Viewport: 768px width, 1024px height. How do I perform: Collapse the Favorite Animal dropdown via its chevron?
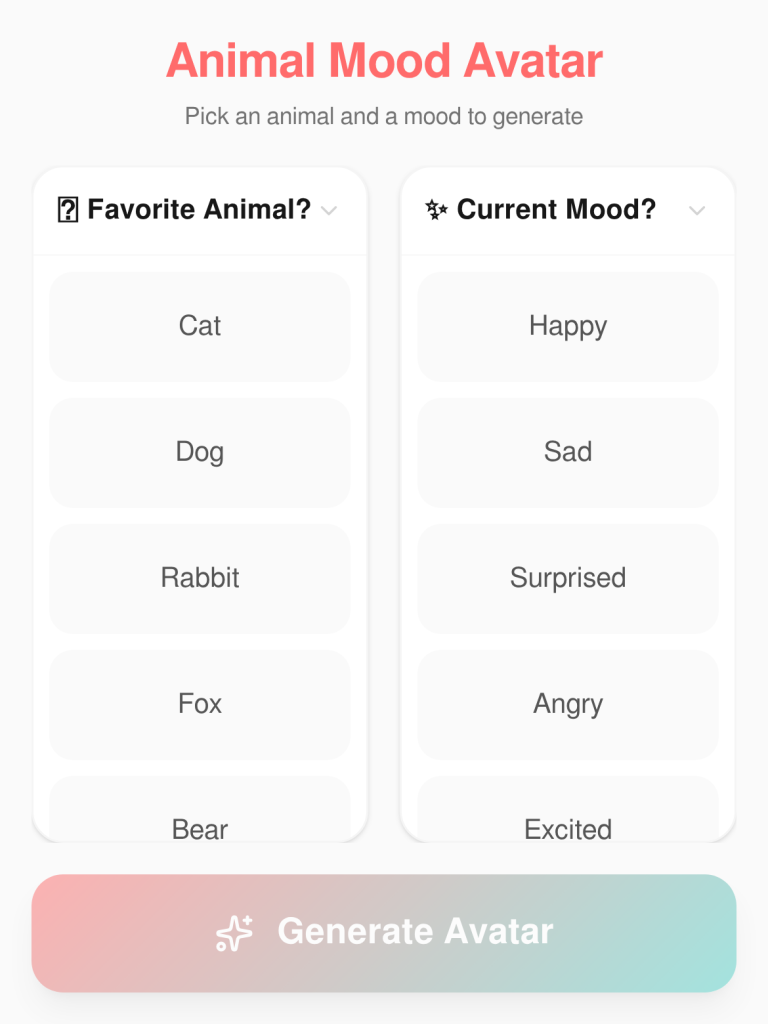pyautogui.click(x=330, y=211)
